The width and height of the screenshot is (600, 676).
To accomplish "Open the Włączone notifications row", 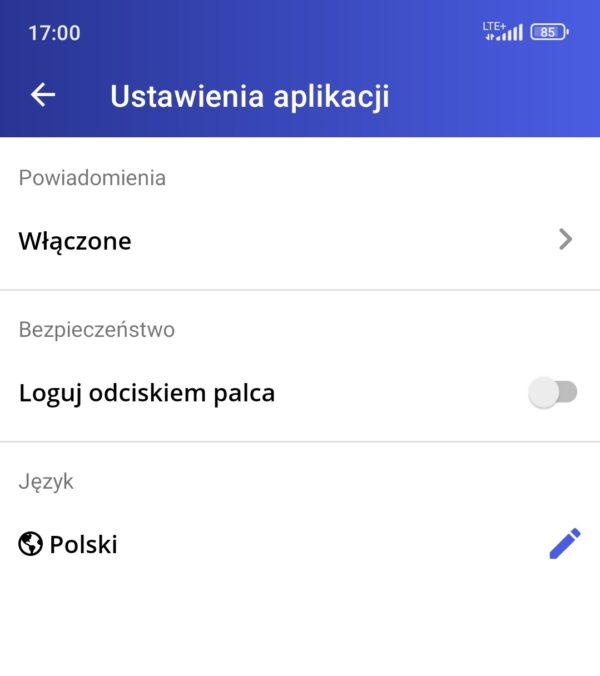I will click(300, 240).
